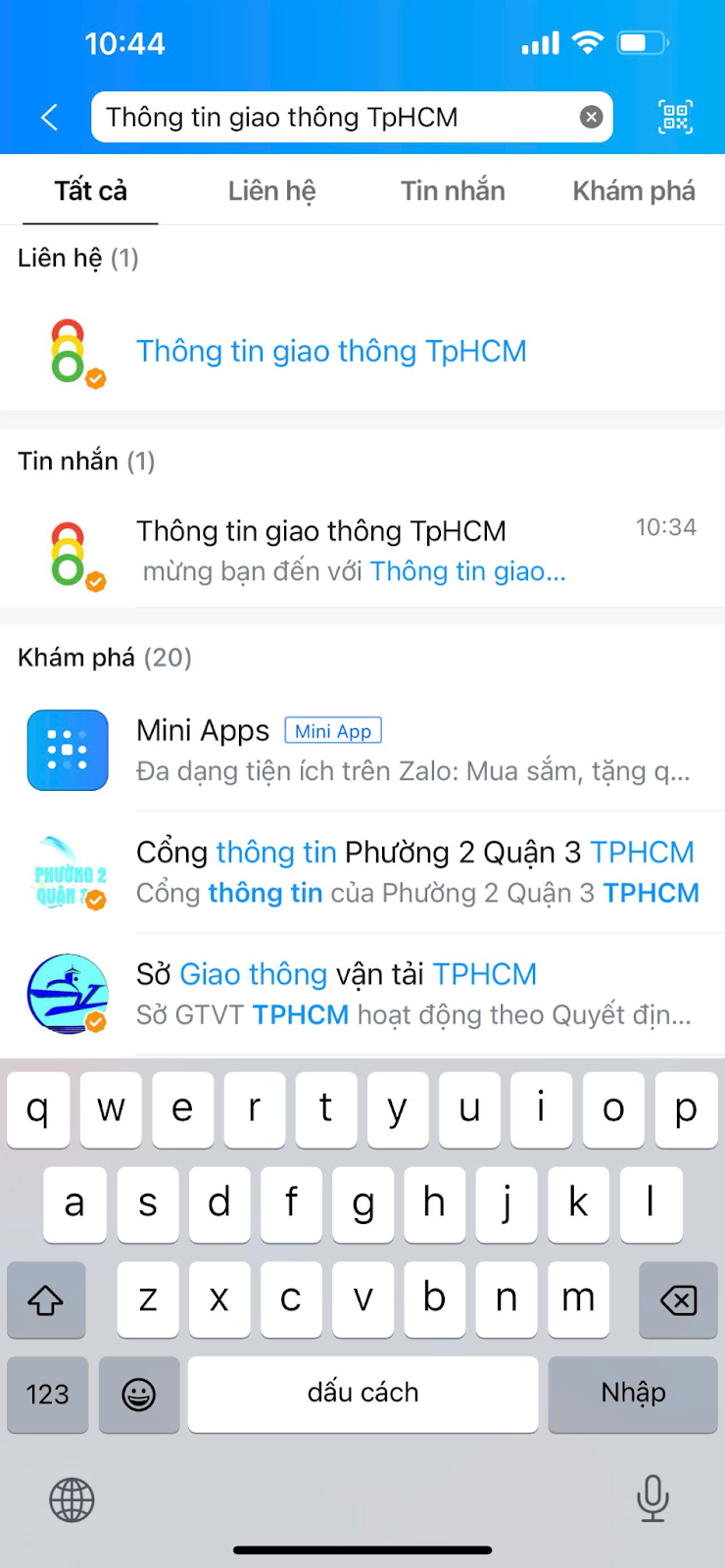Image resolution: width=725 pixels, height=1568 pixels.
Task: Tap the Nhập key on keyboard
Action: 633,1394
